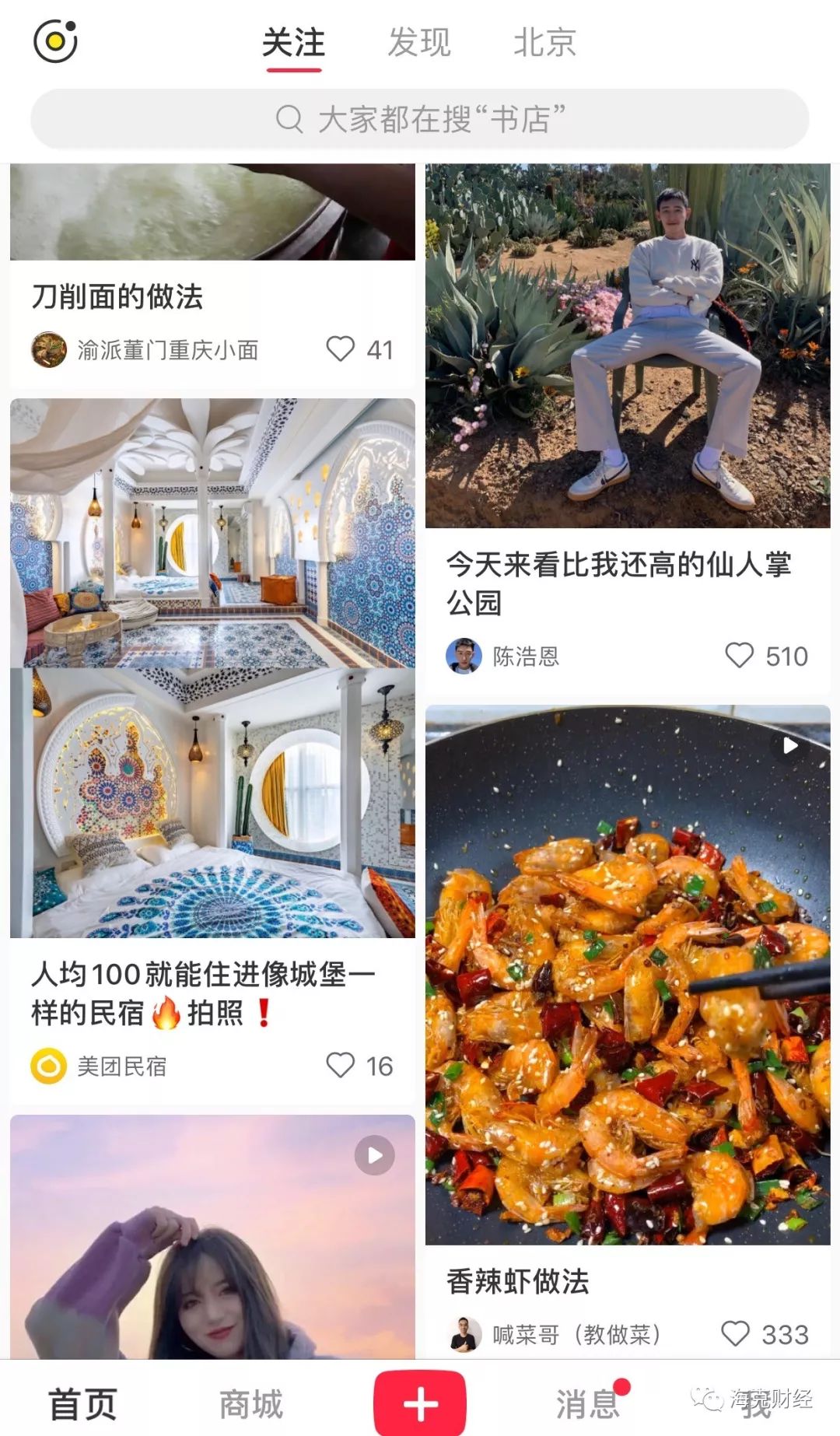The height and width of the screenshot is (1436, 840).
Task: Open the 消息 tab
Action: click(587, 1403)
